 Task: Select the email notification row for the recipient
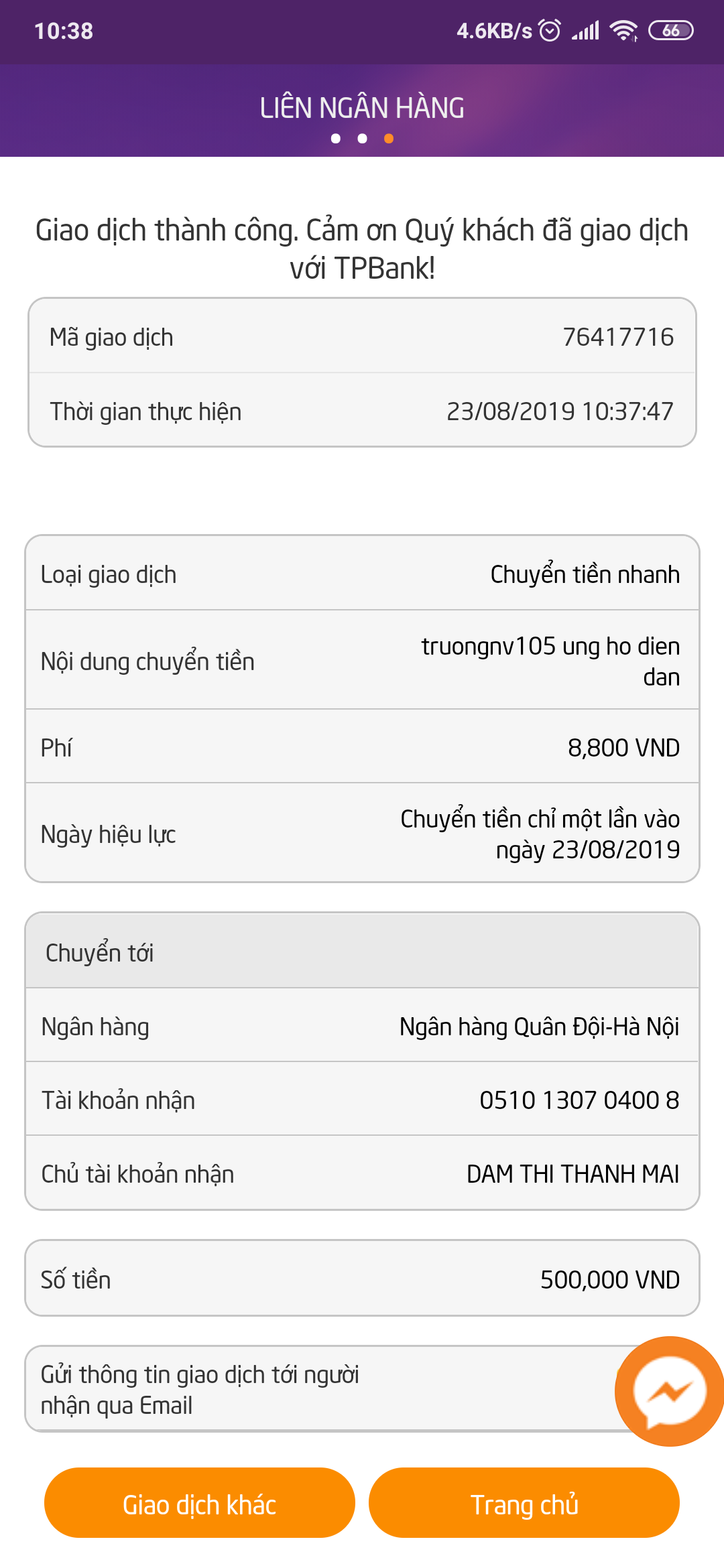(x=362, y=1388)
